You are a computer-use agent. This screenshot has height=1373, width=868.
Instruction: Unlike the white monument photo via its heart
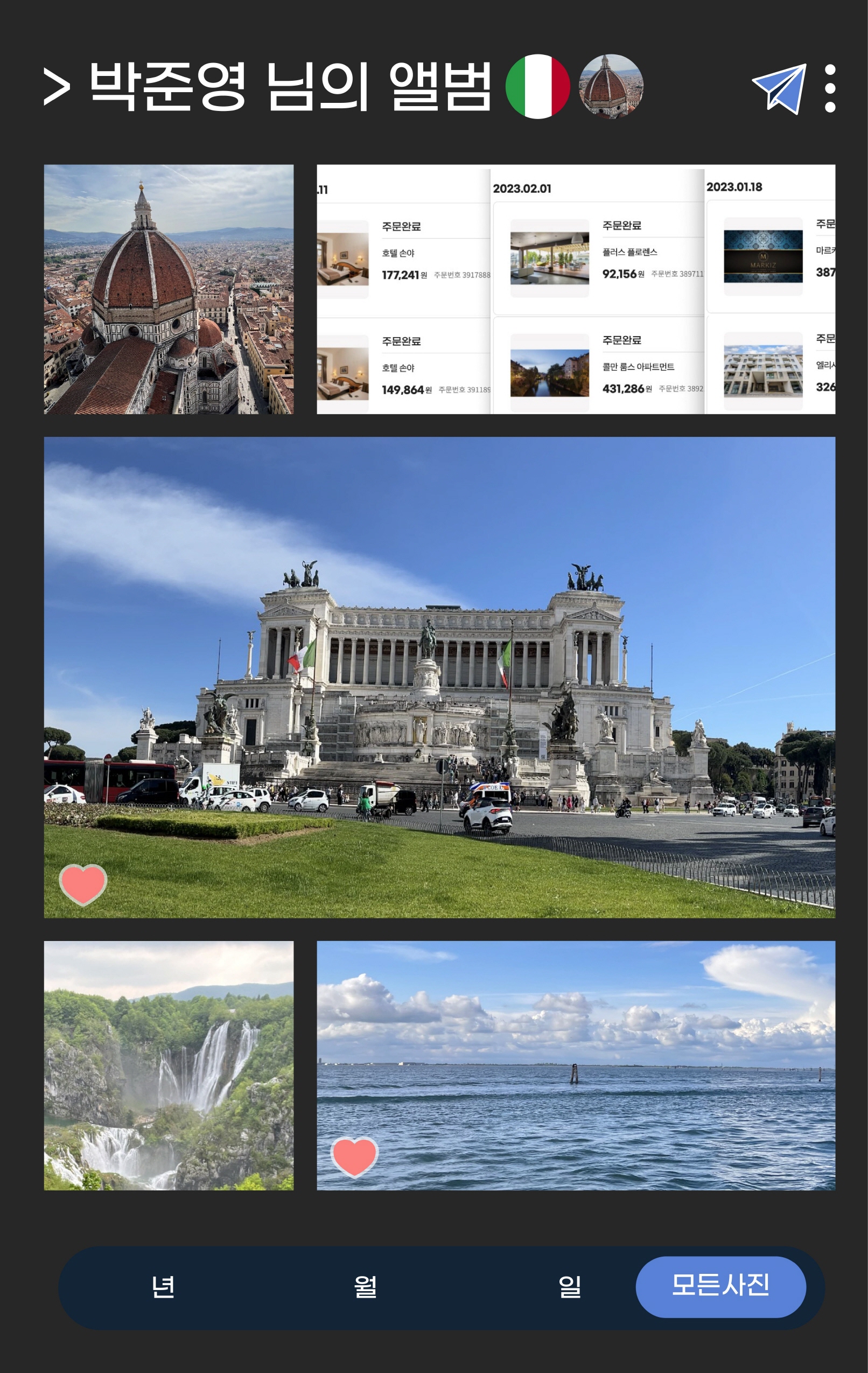tap(83, 884)
